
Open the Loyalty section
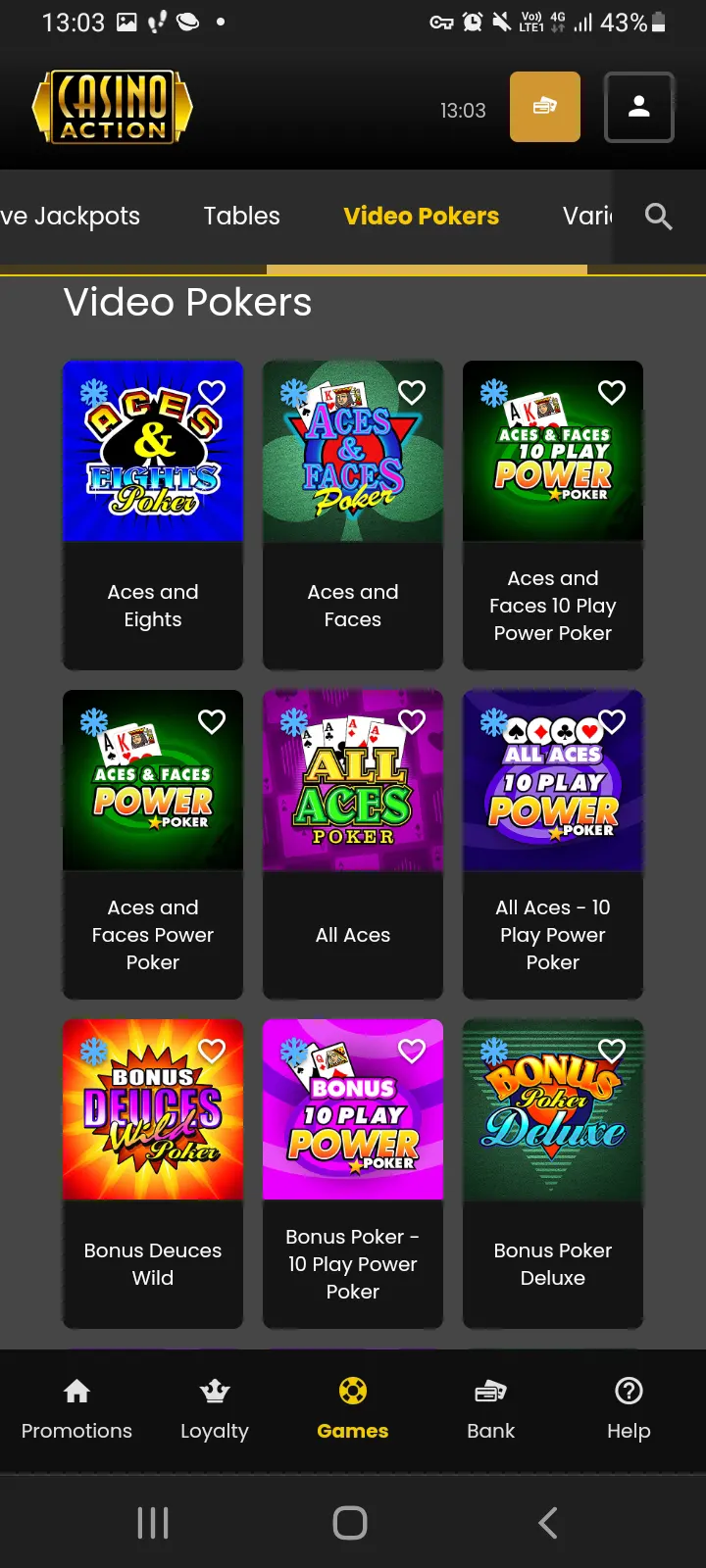click(215, 1409)
